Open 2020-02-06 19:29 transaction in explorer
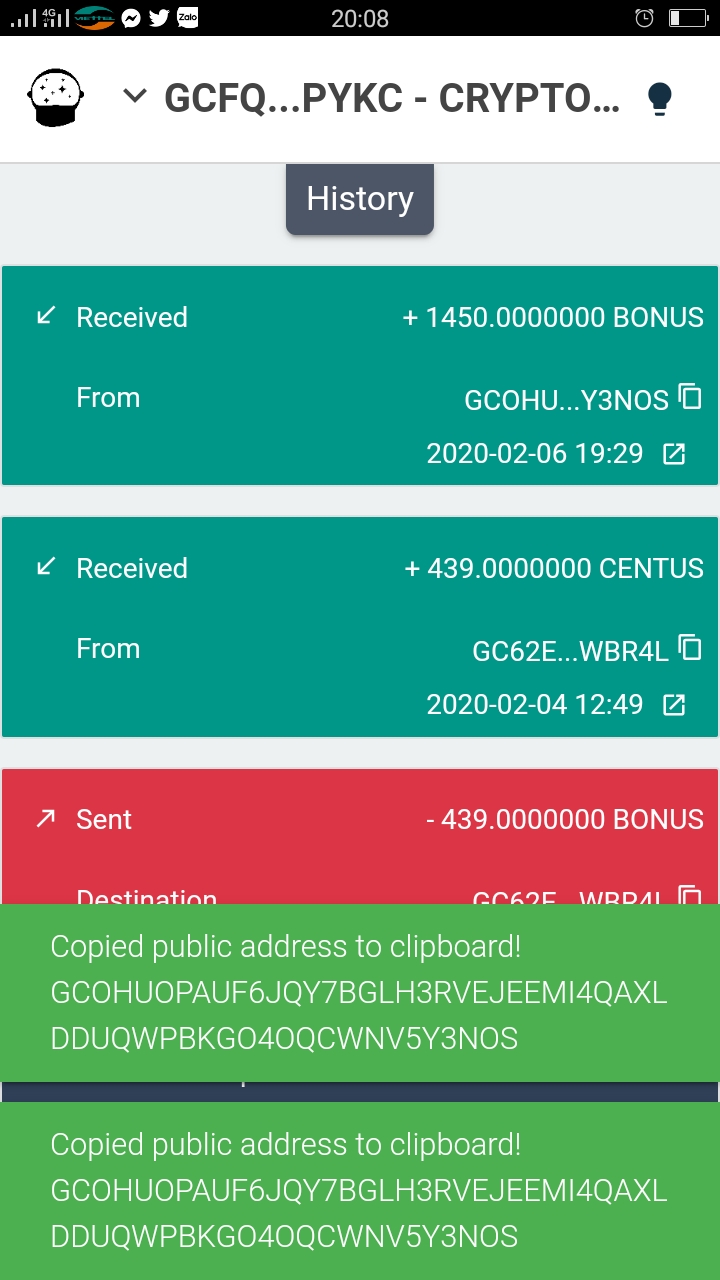This screenshot has width=720, height=1280. click(x=675, y=454)
